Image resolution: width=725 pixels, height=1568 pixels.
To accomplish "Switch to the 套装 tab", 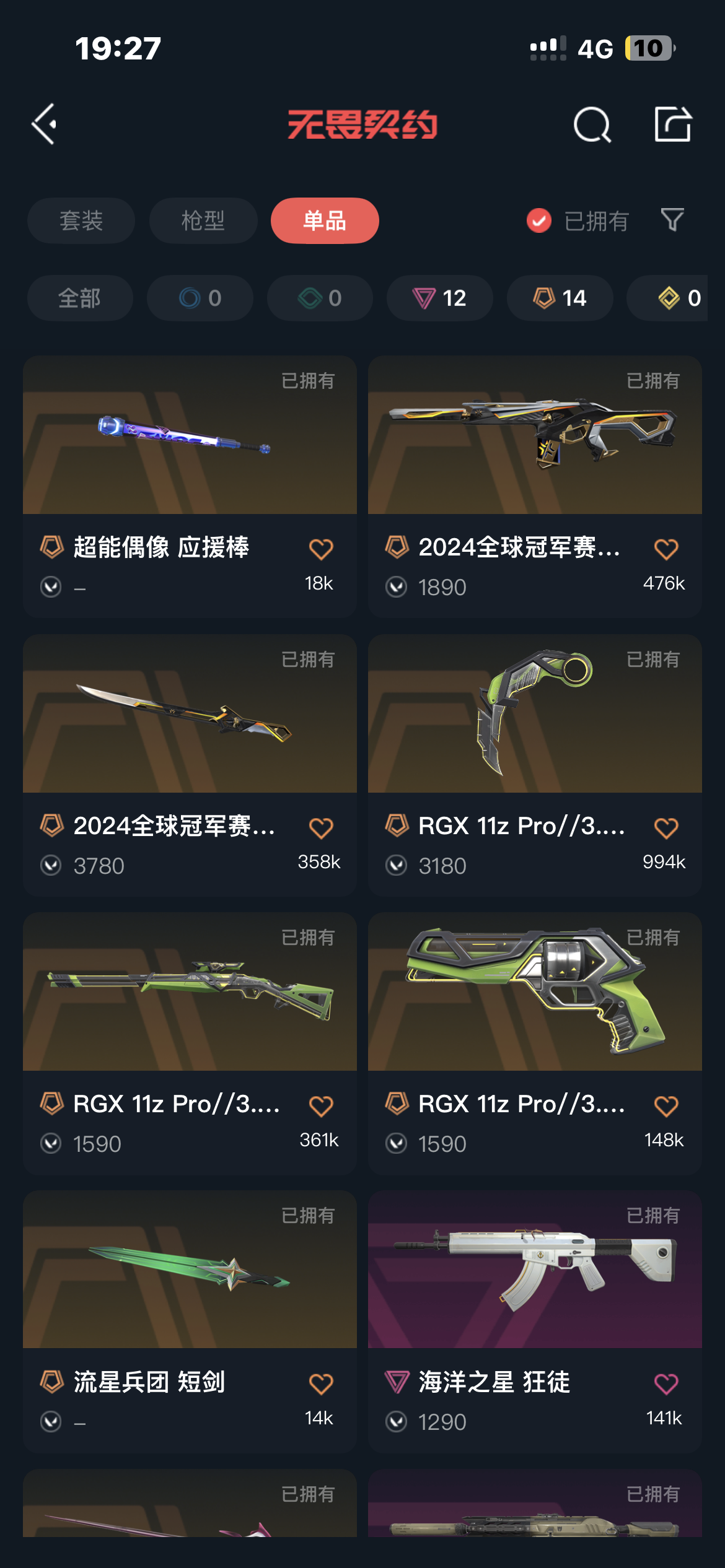I will 81,220.
